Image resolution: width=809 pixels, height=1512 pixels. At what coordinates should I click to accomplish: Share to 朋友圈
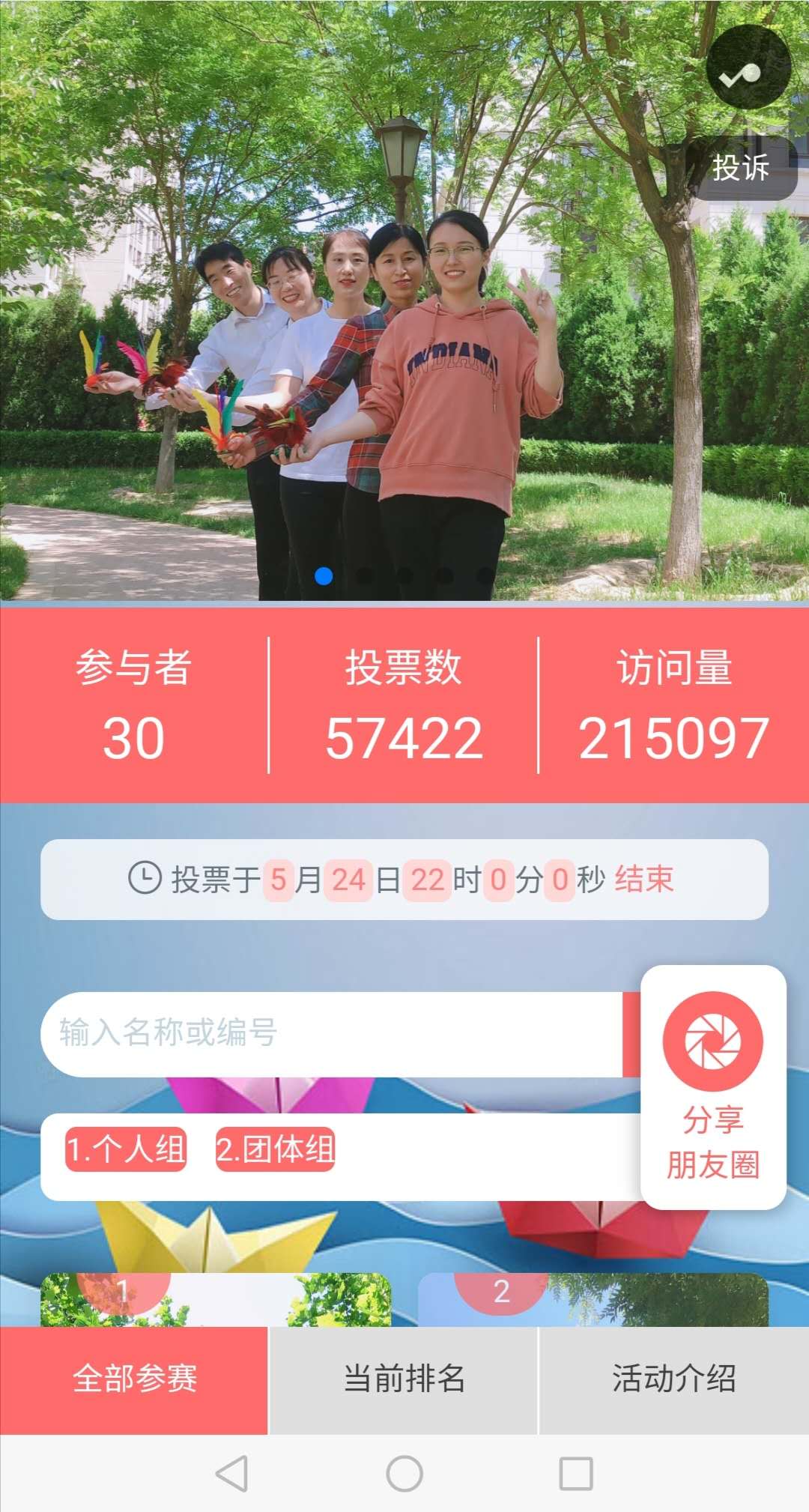(x=713, y=1087)
